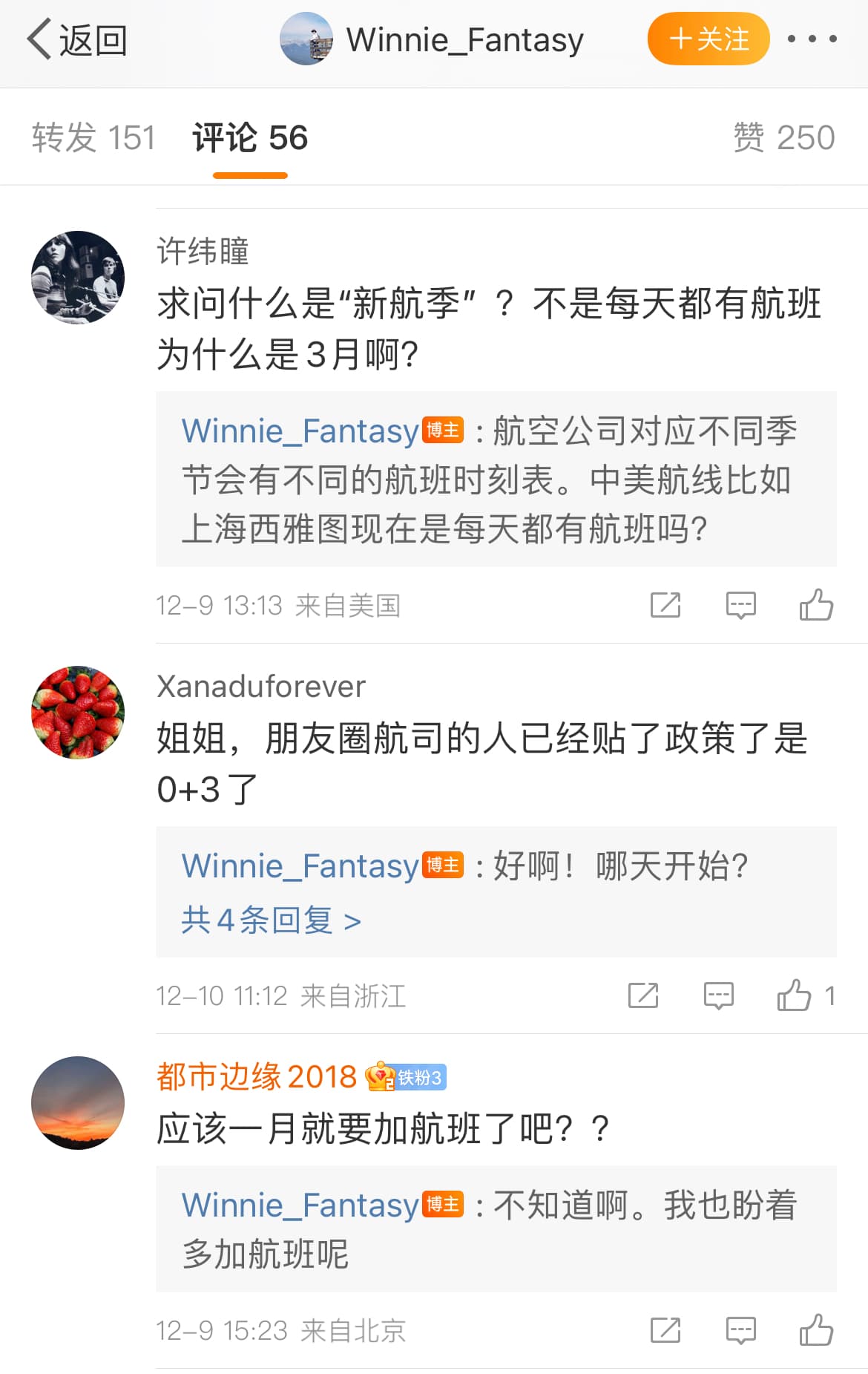Image resolution: width=868 pixels, height=1374 pixels.
Task: Reply to 都市边缘2018's comment
Action: (x=740, y=1330)
